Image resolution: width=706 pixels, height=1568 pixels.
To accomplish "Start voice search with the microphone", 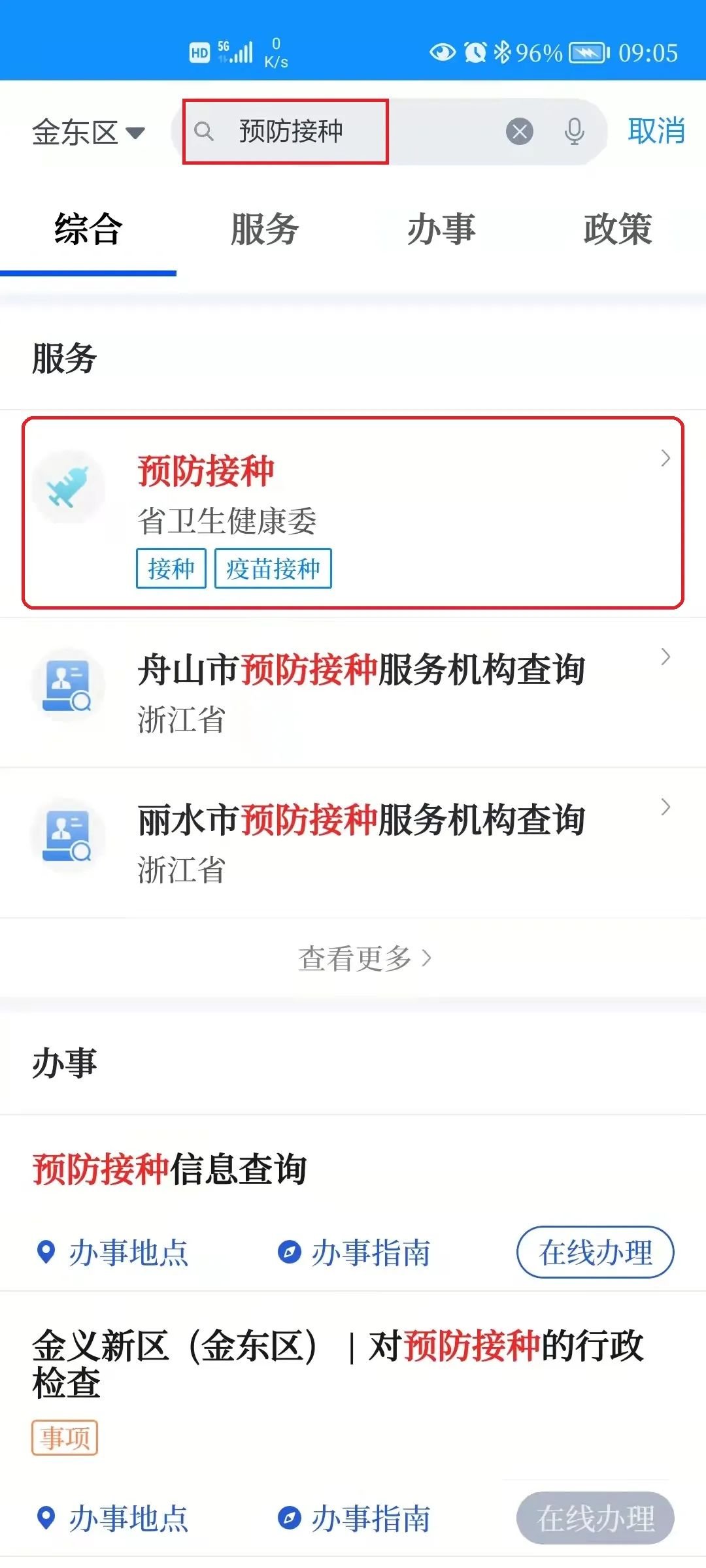I will 574,132.
